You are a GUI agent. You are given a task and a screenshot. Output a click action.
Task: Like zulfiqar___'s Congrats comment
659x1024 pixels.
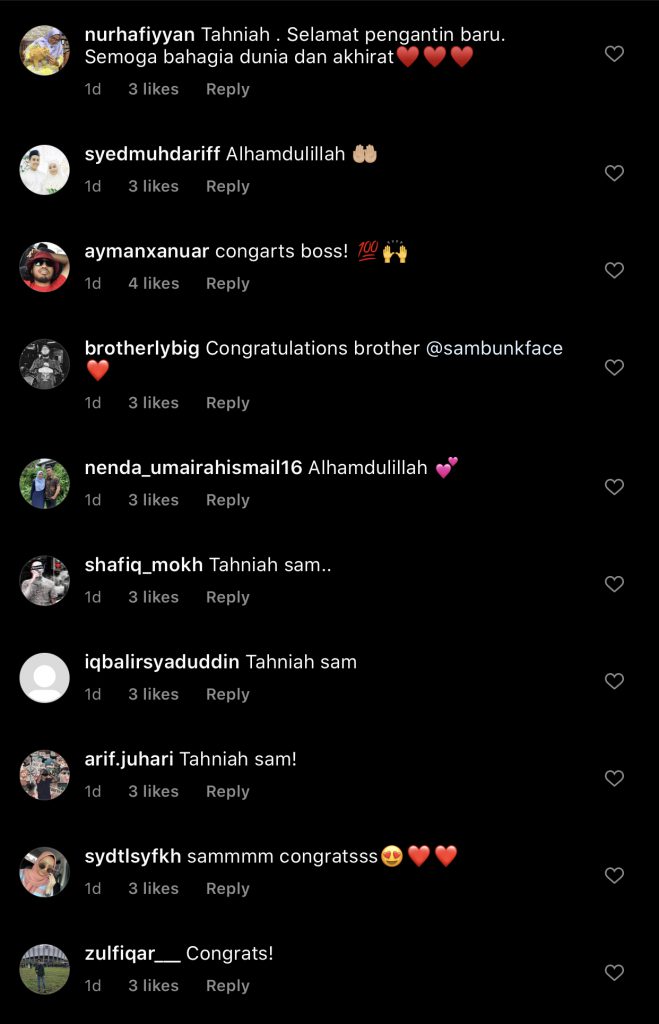coord(615,972)
